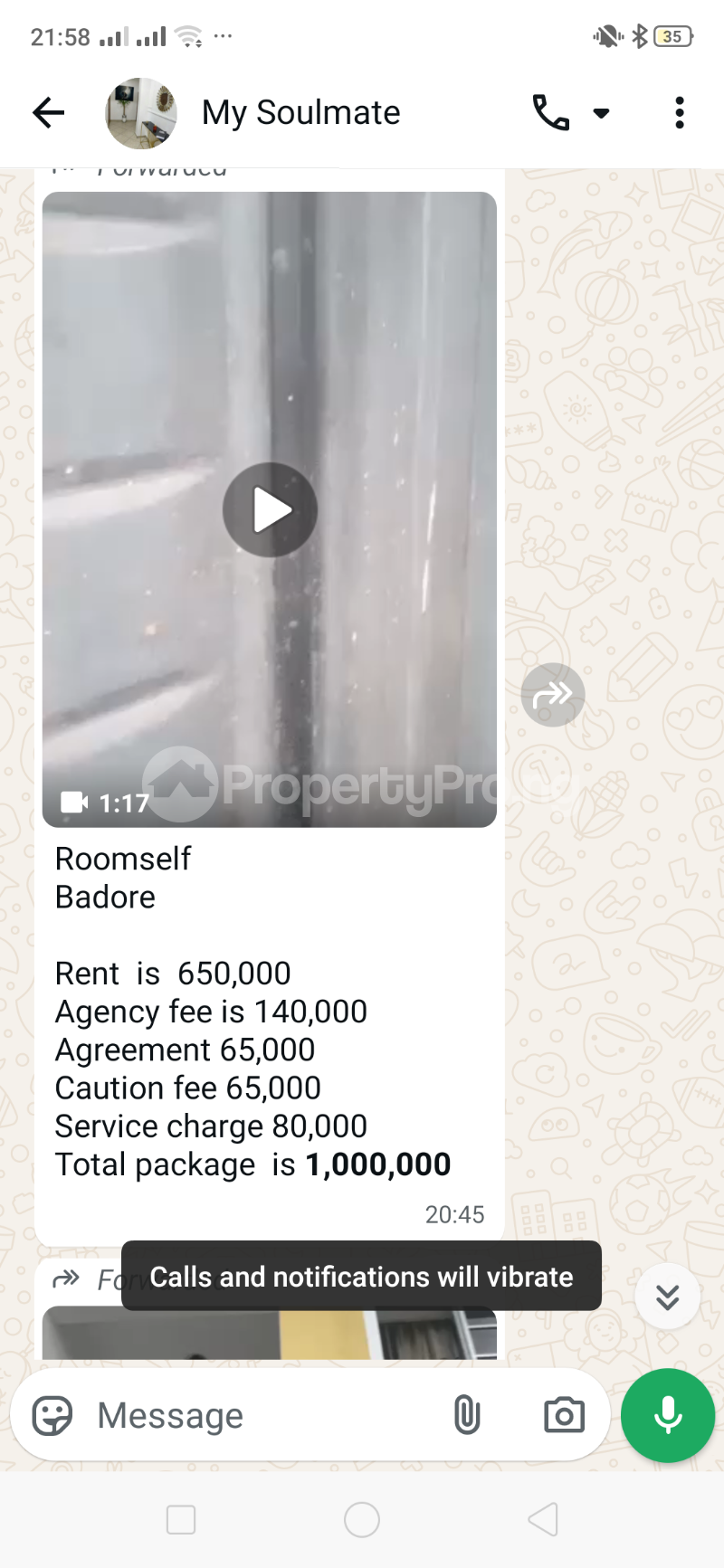Open the camera from the message bar

tap(563, 1414)
